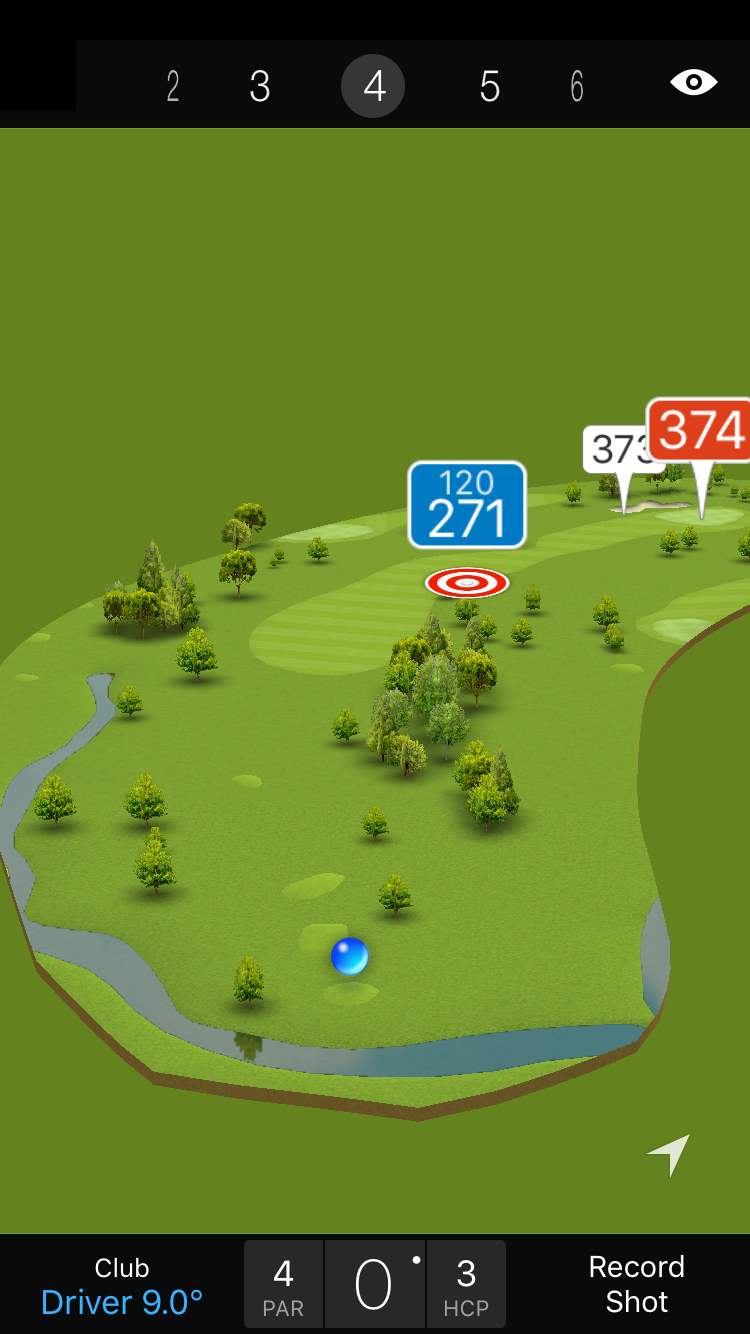750x1334 pixels.
Task: Open the score entry showing 0
Action: point(375,1285)
